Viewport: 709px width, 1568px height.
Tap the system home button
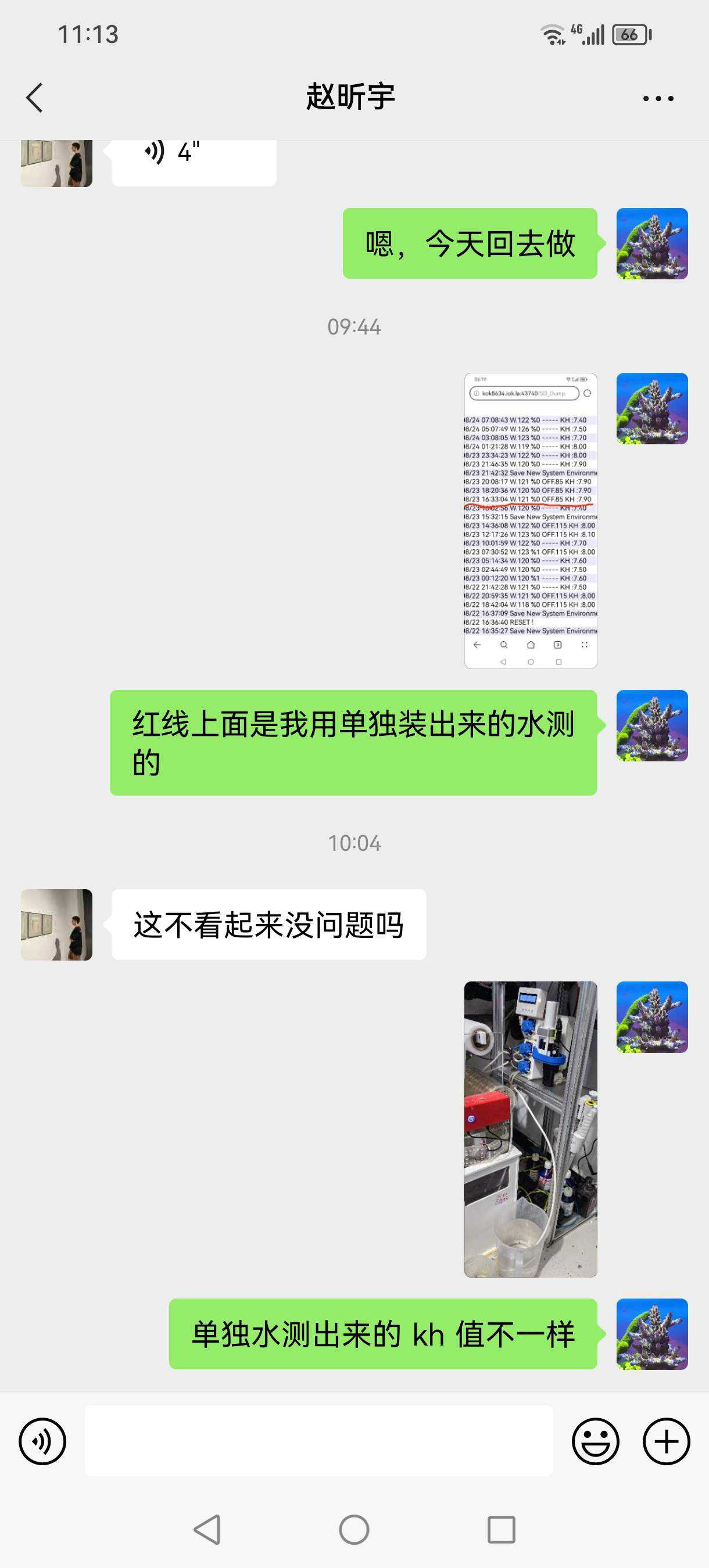(354, 1529)
